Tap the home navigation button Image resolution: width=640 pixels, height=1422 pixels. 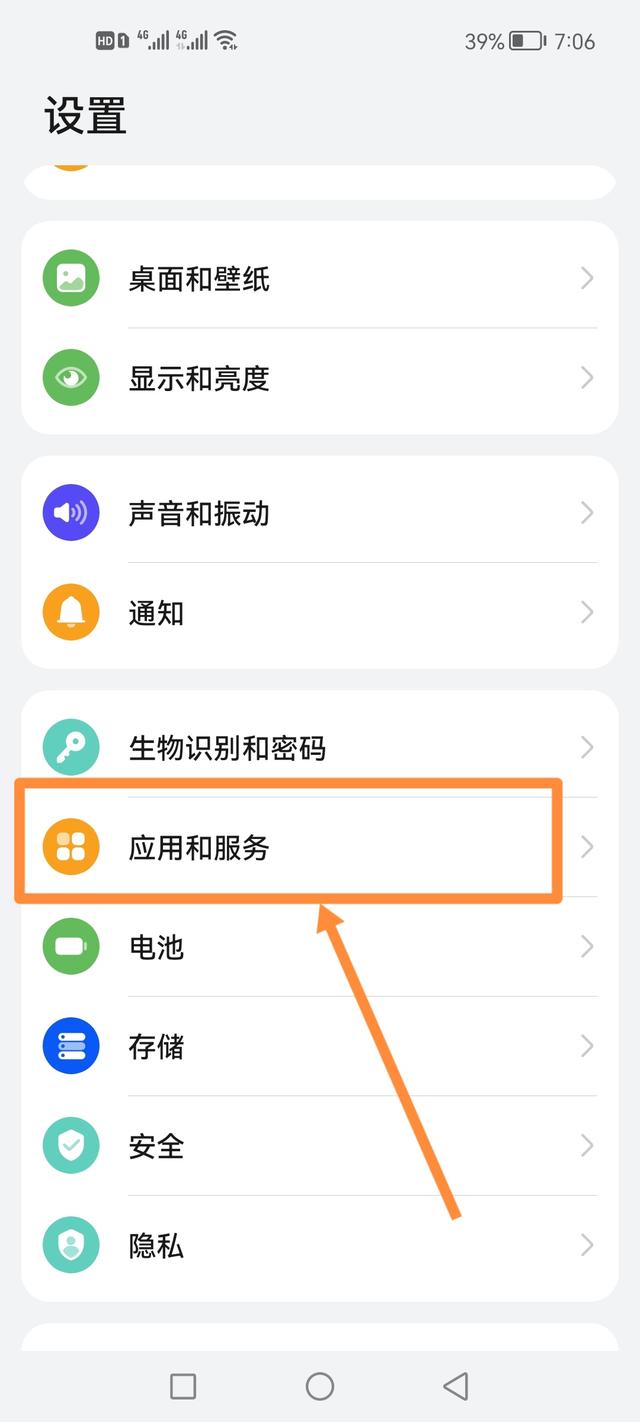tap(320, 1386)
